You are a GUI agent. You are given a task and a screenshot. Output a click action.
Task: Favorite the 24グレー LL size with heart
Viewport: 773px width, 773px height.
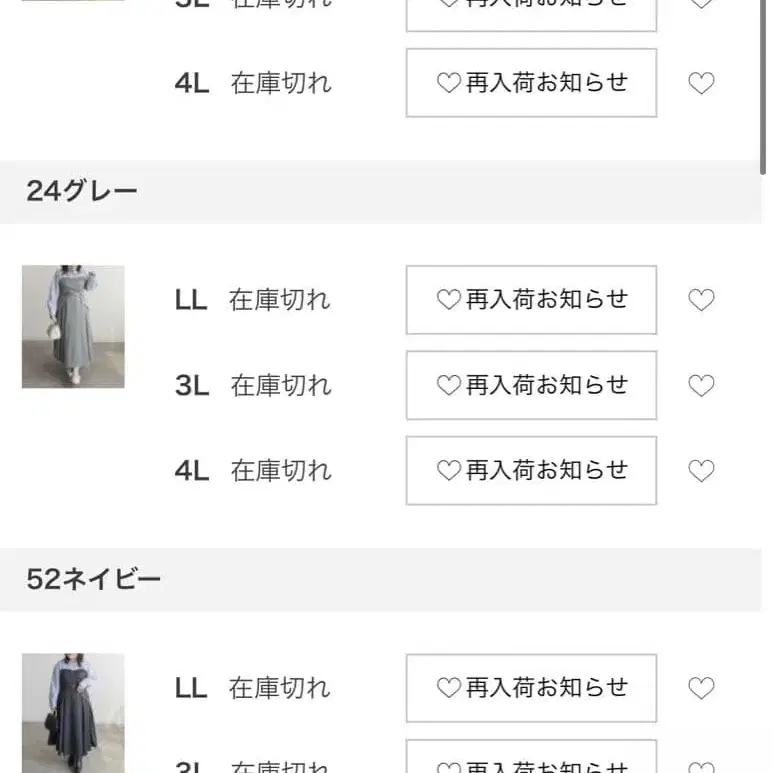(702, 300)
